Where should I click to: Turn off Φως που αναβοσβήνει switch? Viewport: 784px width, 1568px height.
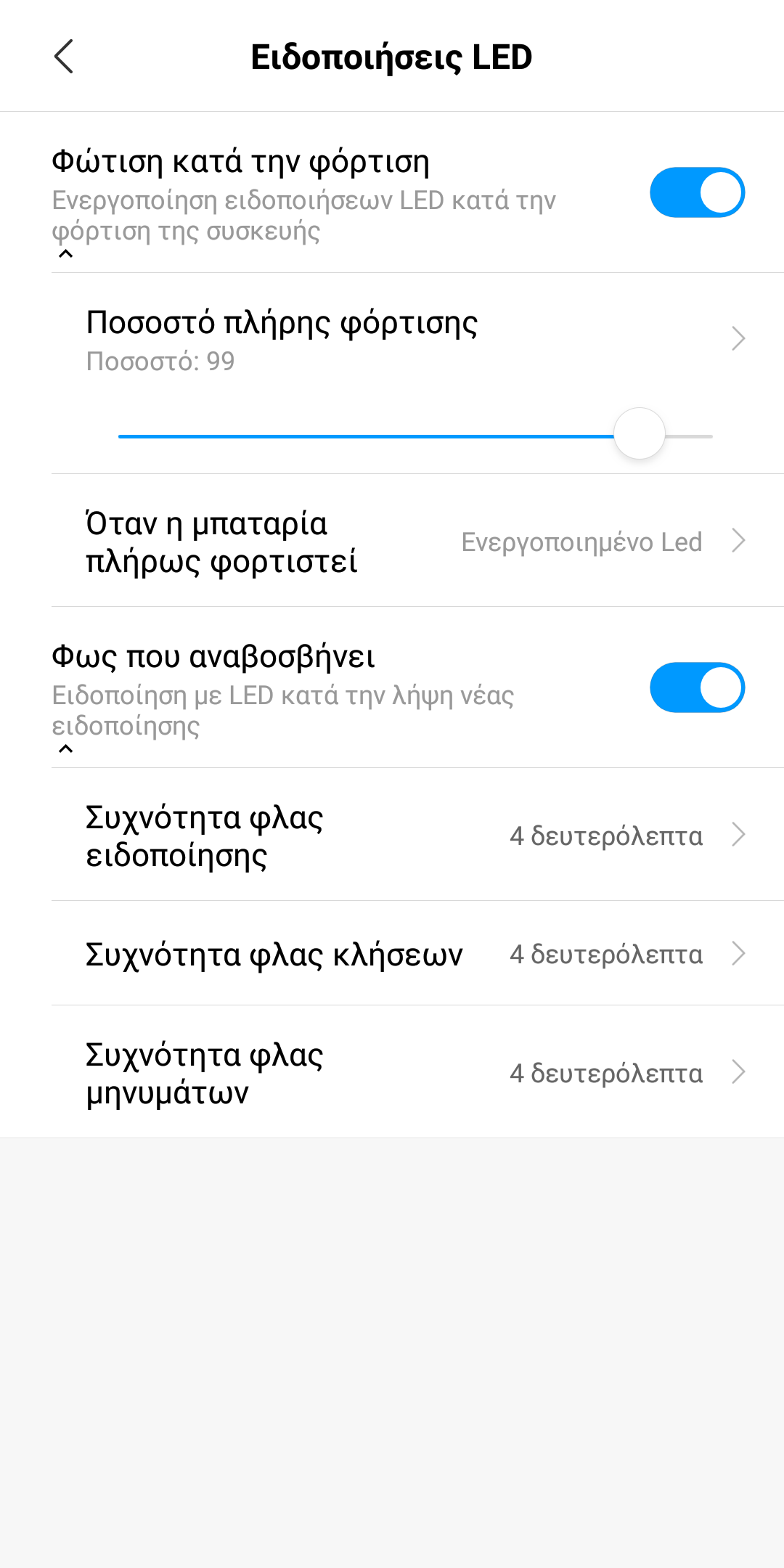(x=697, y=687)
